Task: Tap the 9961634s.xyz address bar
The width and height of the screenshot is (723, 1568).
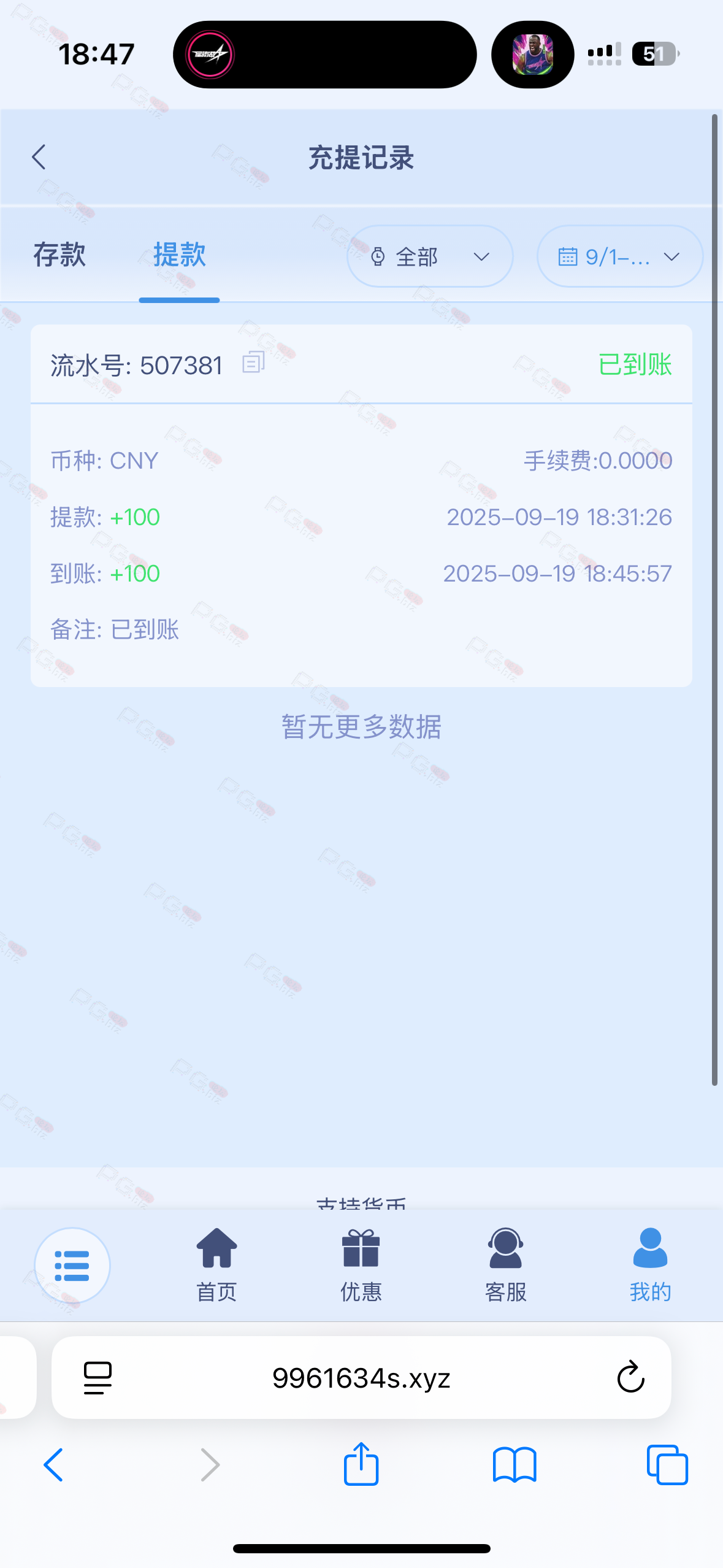Action: 361,1378
